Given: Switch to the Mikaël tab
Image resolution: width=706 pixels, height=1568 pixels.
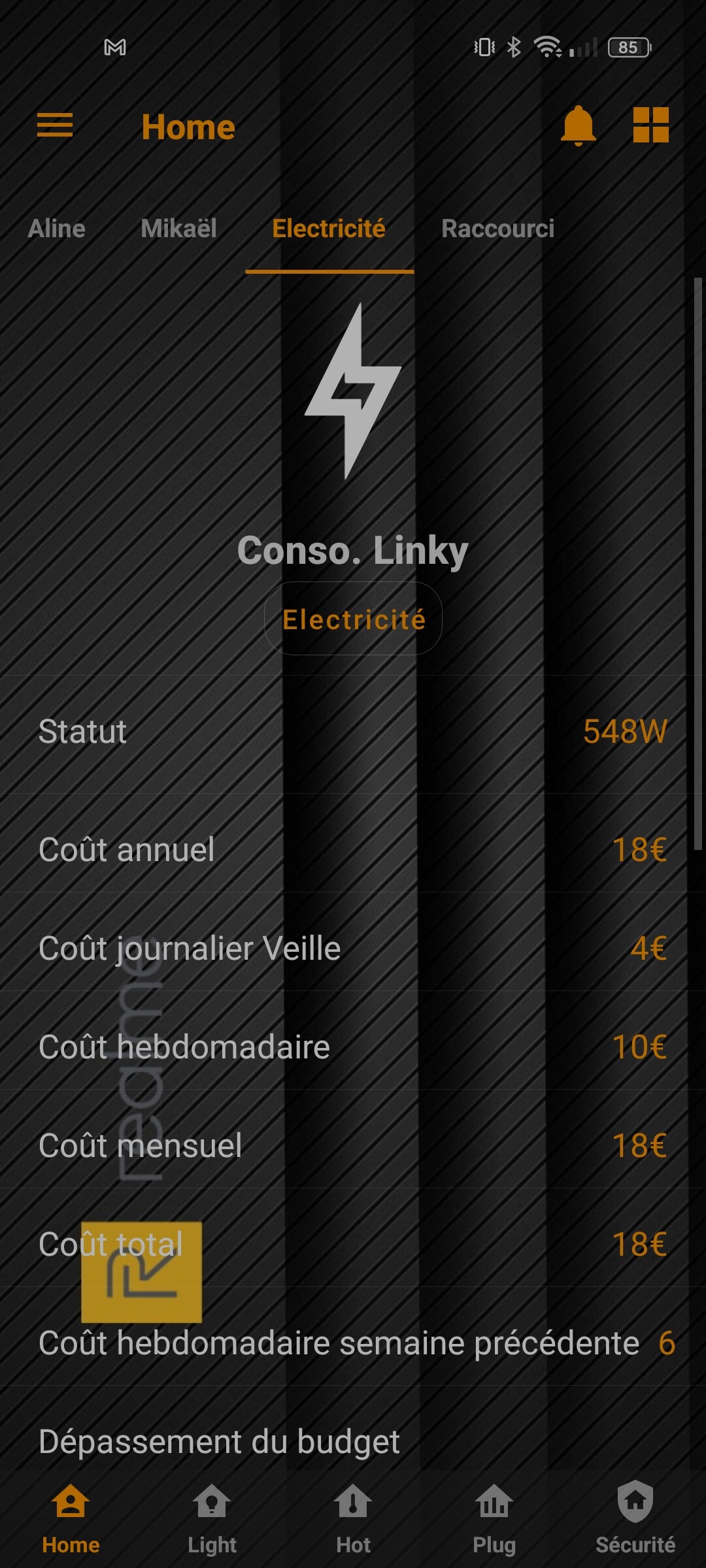Looking at the screenshot, I should (178, 229).
